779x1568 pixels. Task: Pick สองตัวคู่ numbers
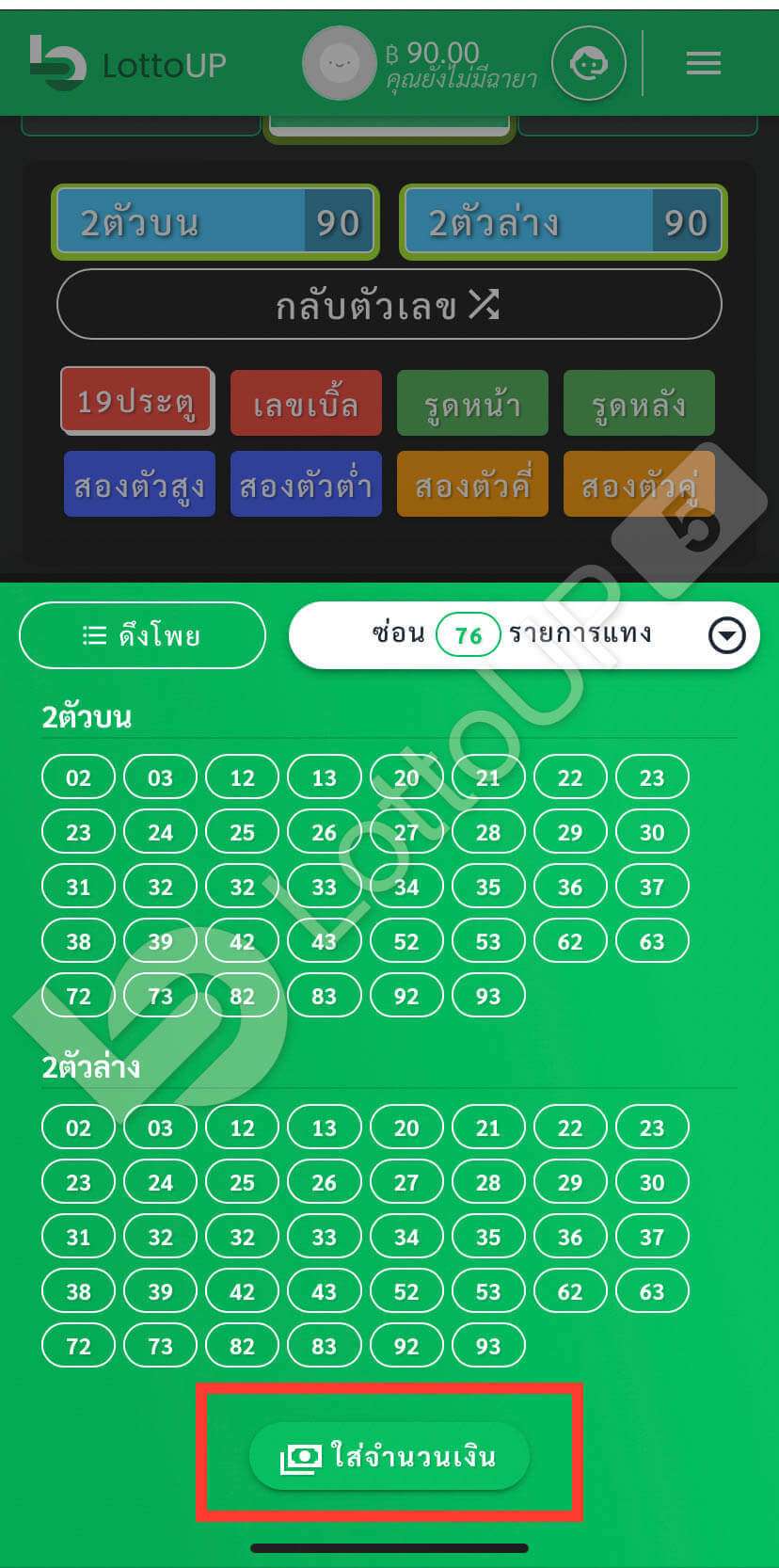click(639, 485)
